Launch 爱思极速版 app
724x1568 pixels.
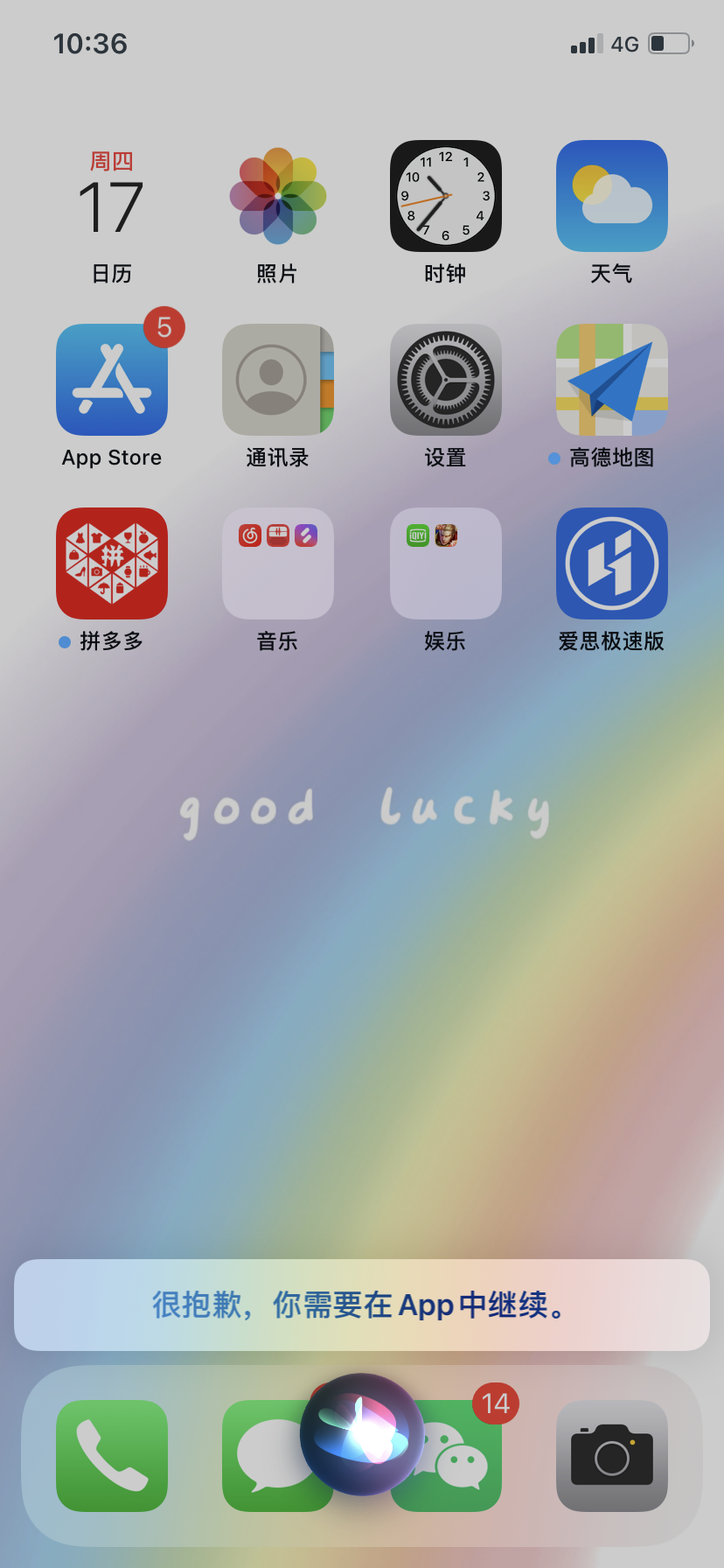pyautogui.click(x=611, y=564)
